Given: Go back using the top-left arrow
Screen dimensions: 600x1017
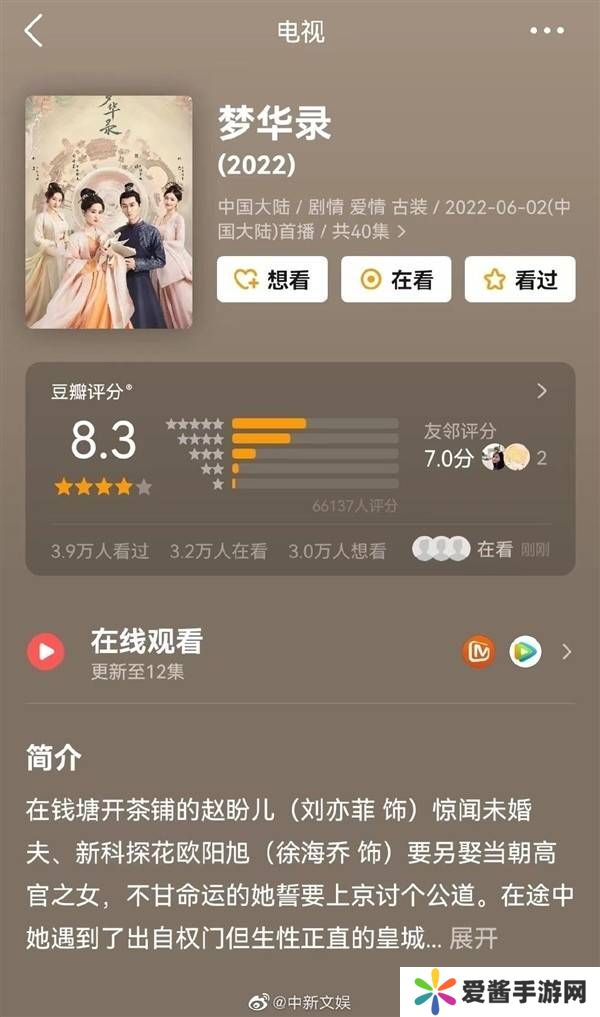Looking at the screenshot, I should click(34, 31).
